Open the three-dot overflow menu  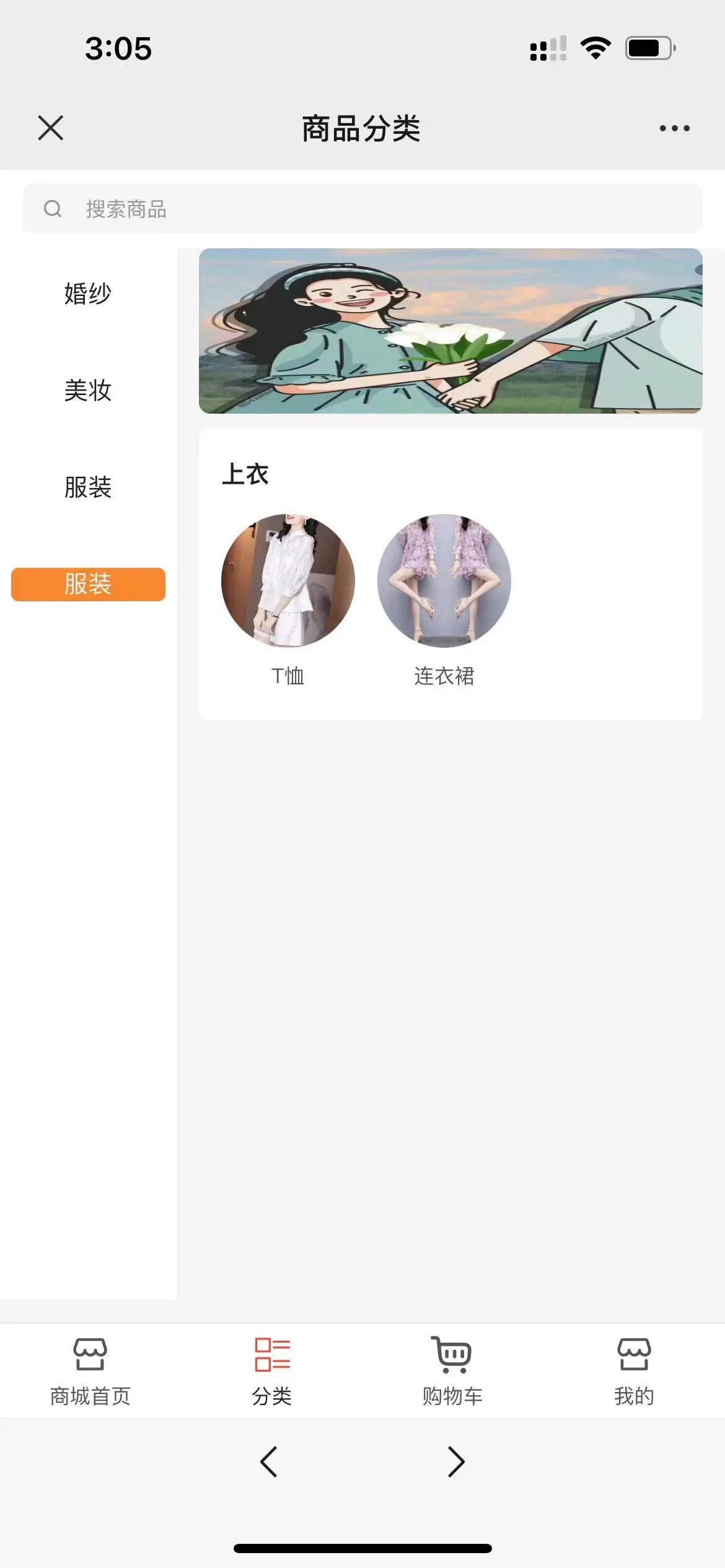(674, 128)
